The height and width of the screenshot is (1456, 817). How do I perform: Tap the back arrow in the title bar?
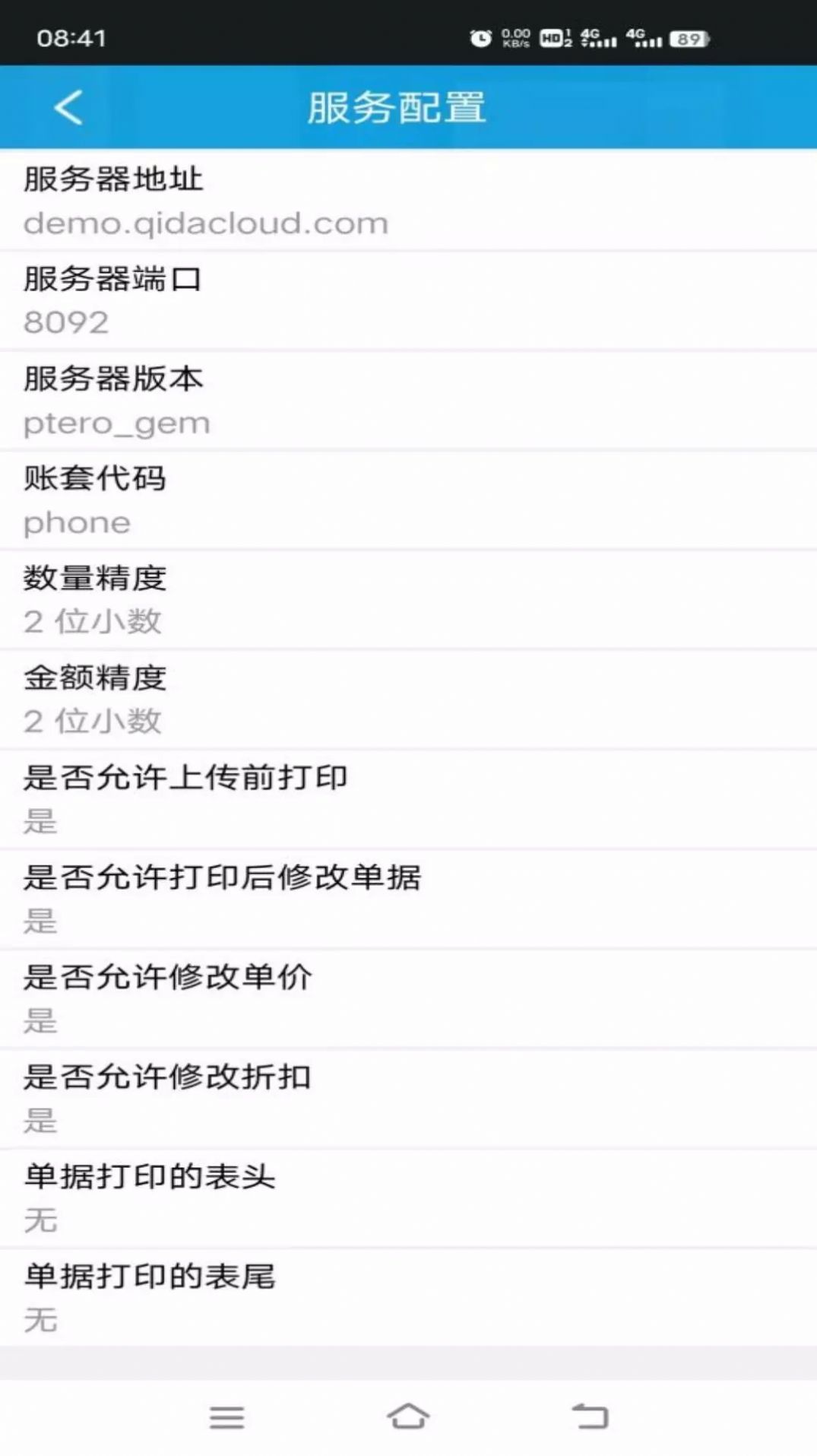click(x=68, y=106)
